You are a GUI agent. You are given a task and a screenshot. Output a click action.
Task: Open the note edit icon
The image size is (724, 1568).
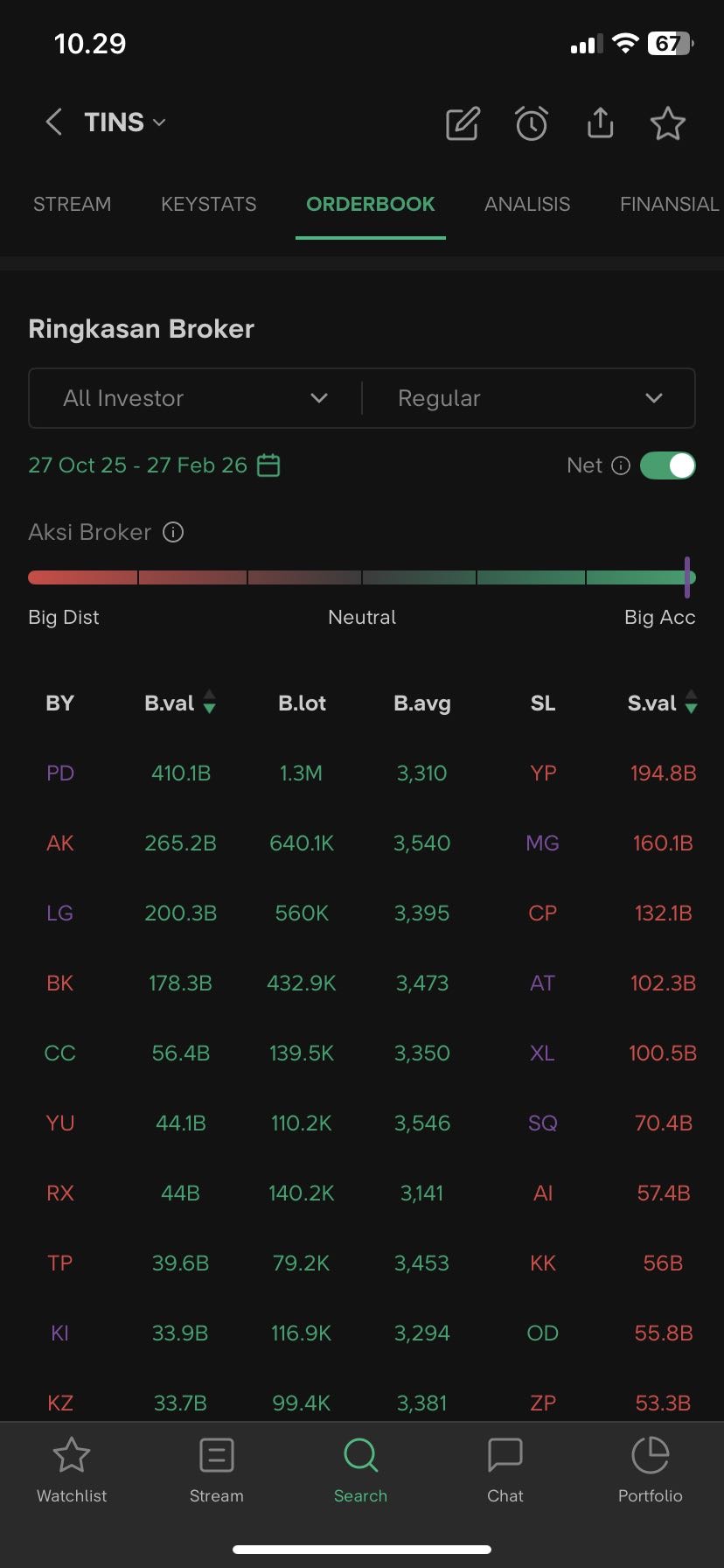click(x=463, y=123)
